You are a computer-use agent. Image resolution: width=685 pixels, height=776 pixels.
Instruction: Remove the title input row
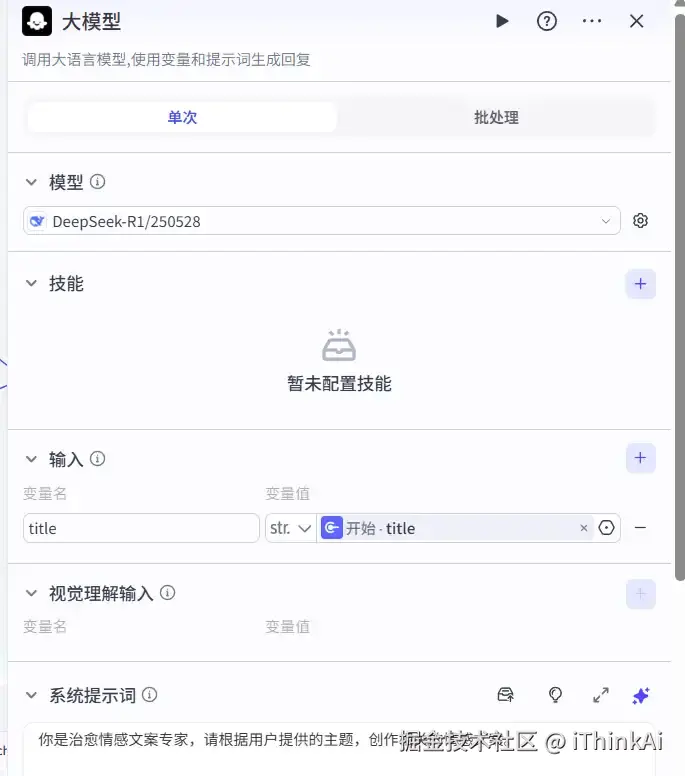tap(641, 528)
